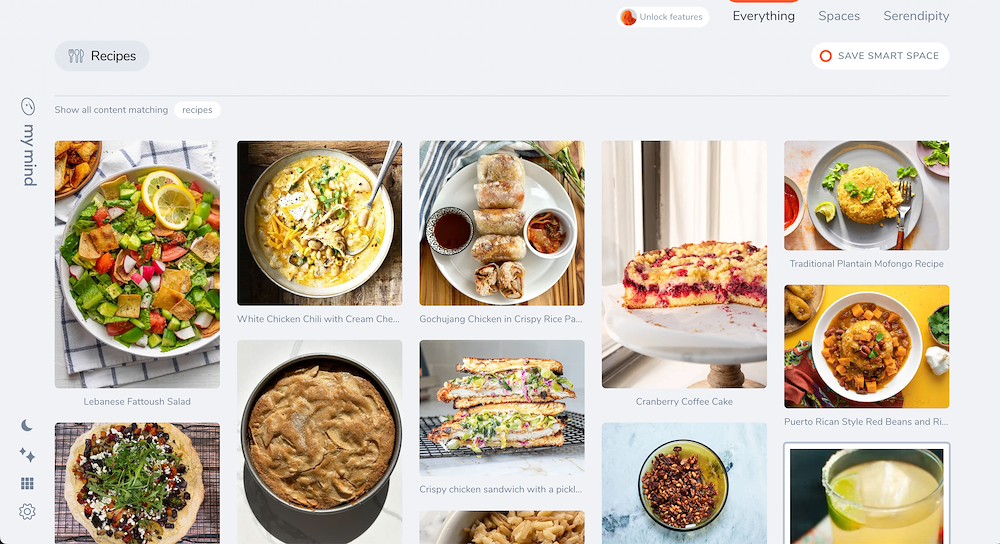
Task: Switch to the Spaces tab
Action: point(839,16)
